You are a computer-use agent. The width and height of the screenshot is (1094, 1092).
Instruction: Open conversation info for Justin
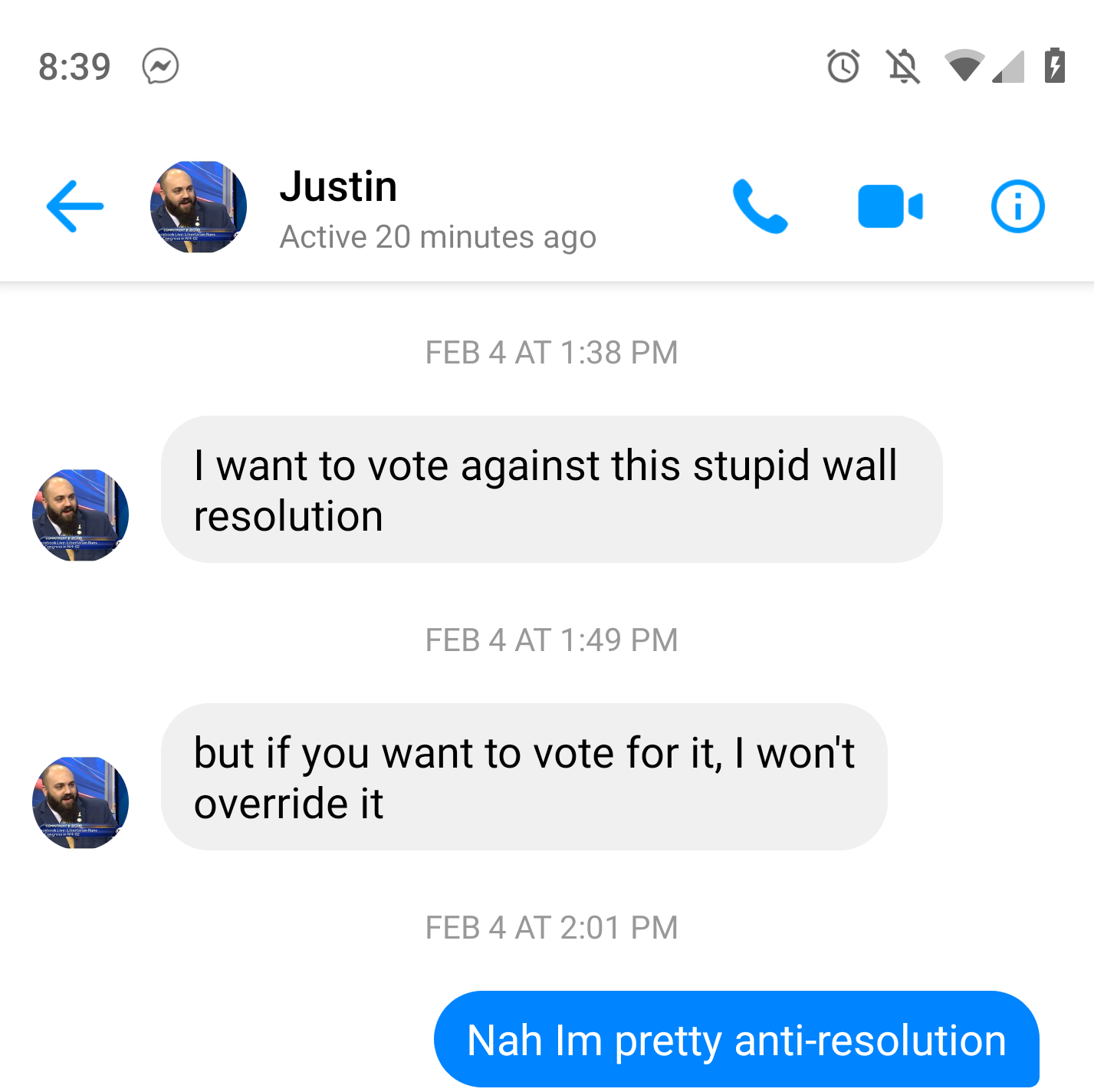[x=1017, y=206]
